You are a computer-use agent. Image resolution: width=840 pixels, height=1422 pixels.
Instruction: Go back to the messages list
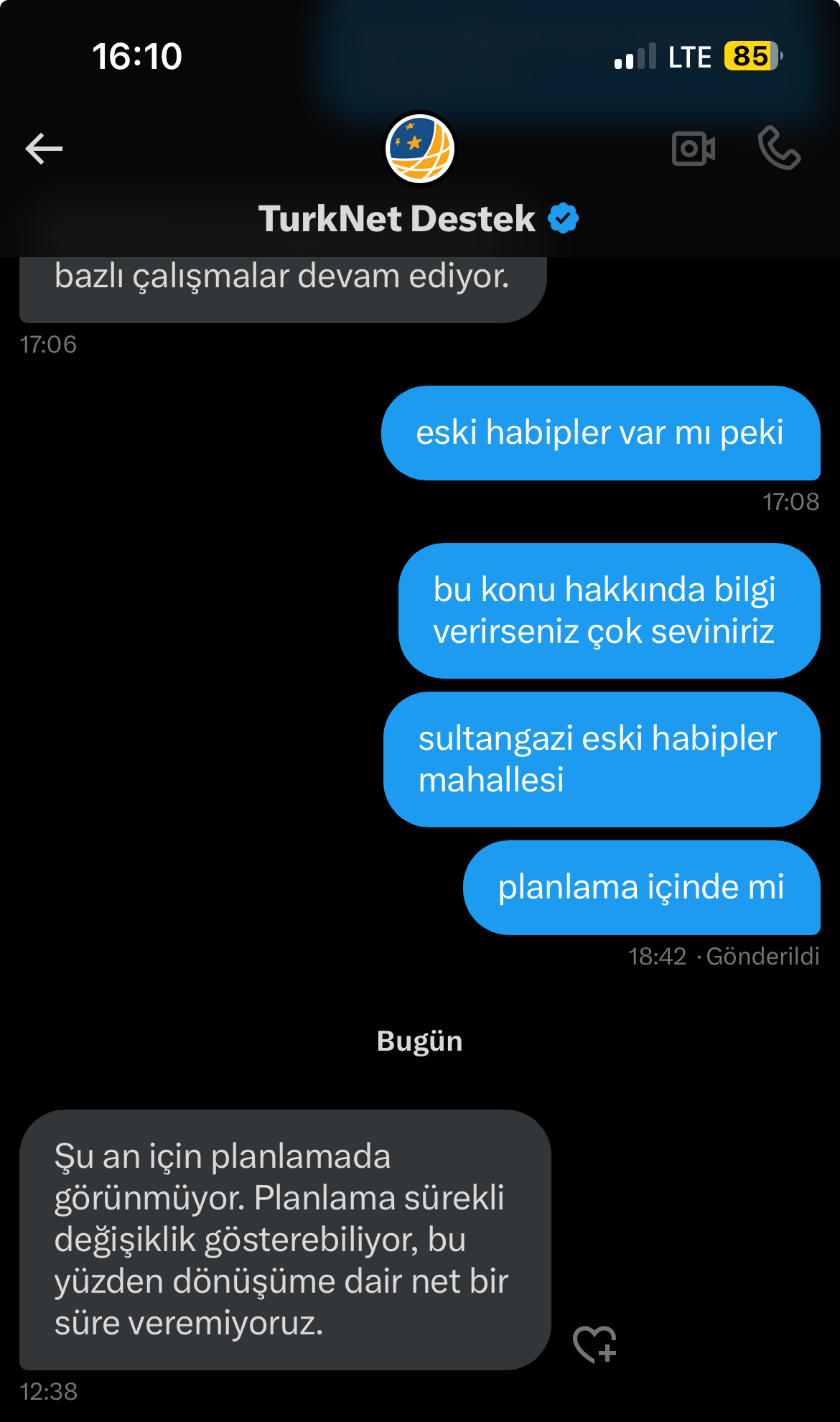tap(44, 149)
